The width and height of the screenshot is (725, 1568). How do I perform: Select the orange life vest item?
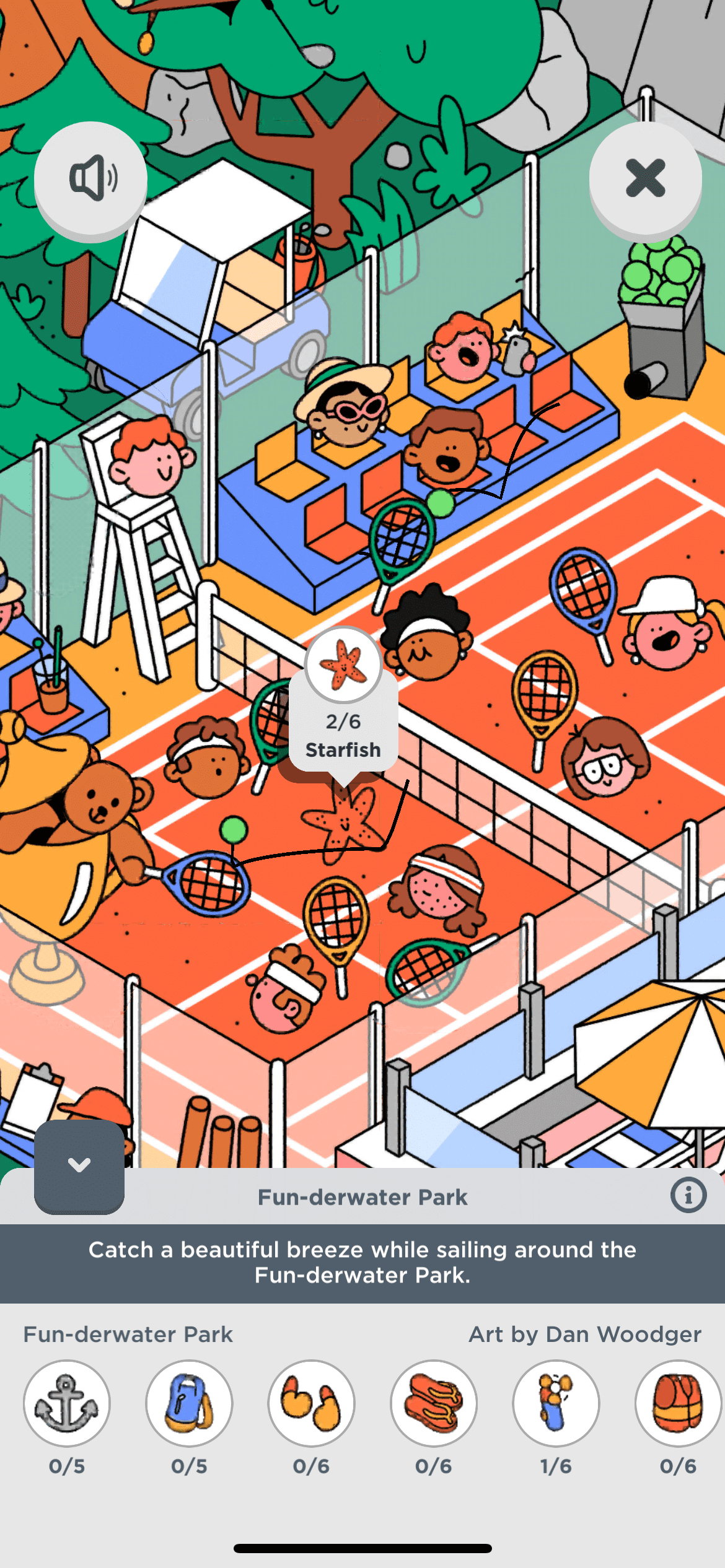click(677, 1403)
